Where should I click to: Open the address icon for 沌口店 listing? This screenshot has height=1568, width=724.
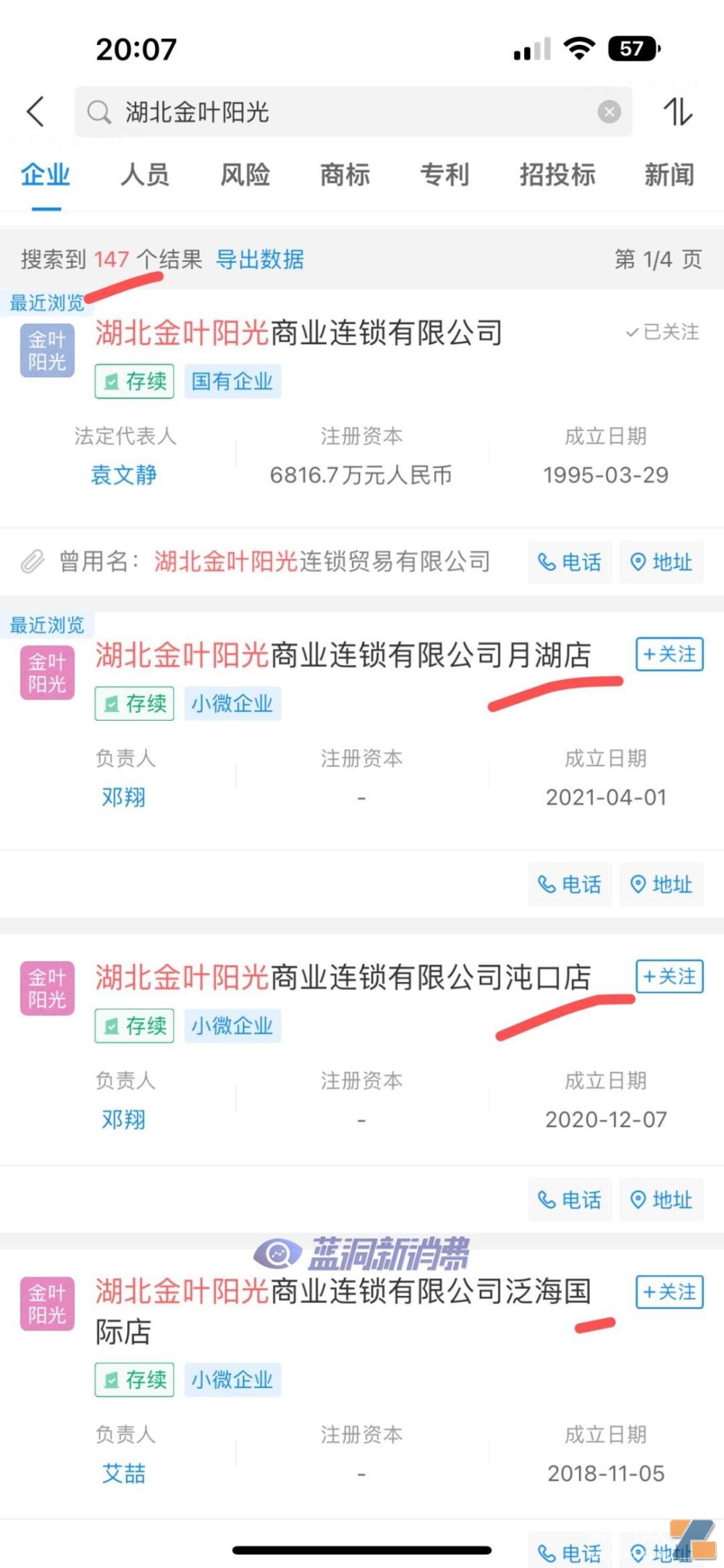pos(661,1199)
